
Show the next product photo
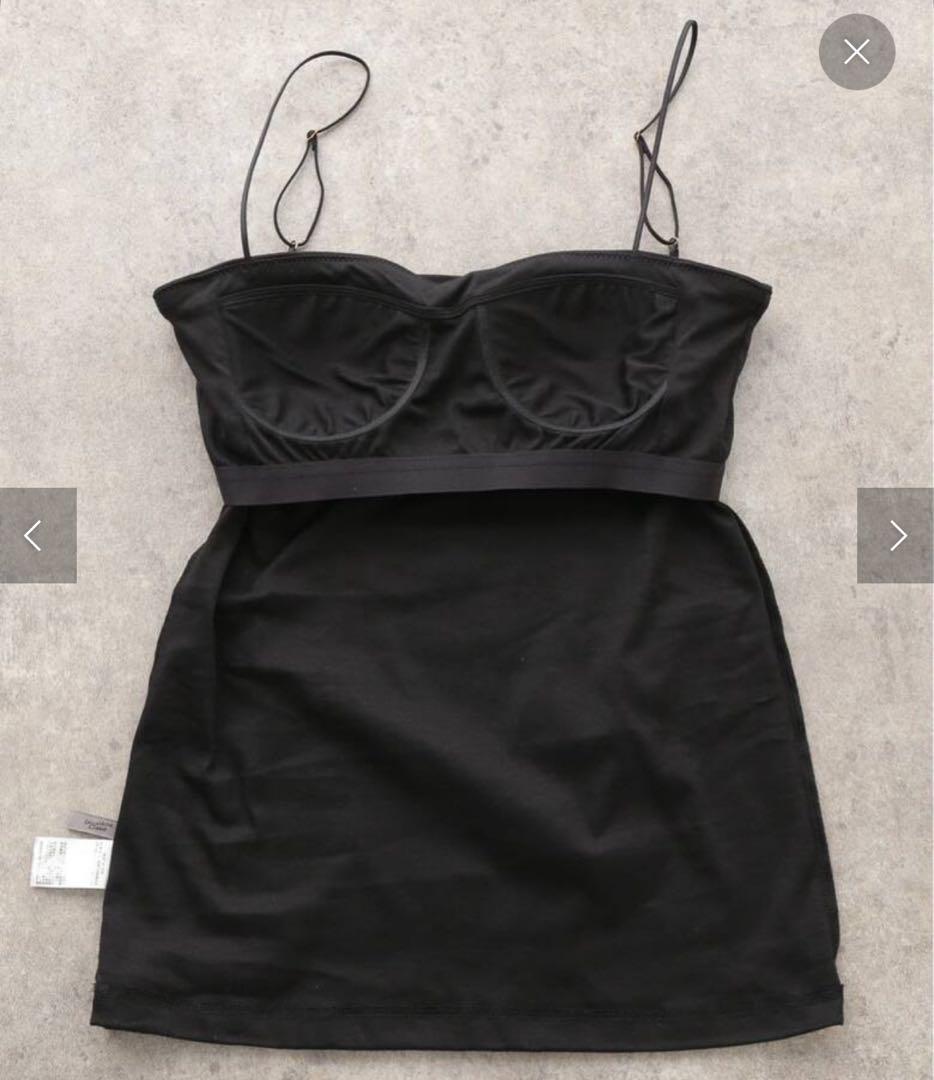click(x=896, y=536)
